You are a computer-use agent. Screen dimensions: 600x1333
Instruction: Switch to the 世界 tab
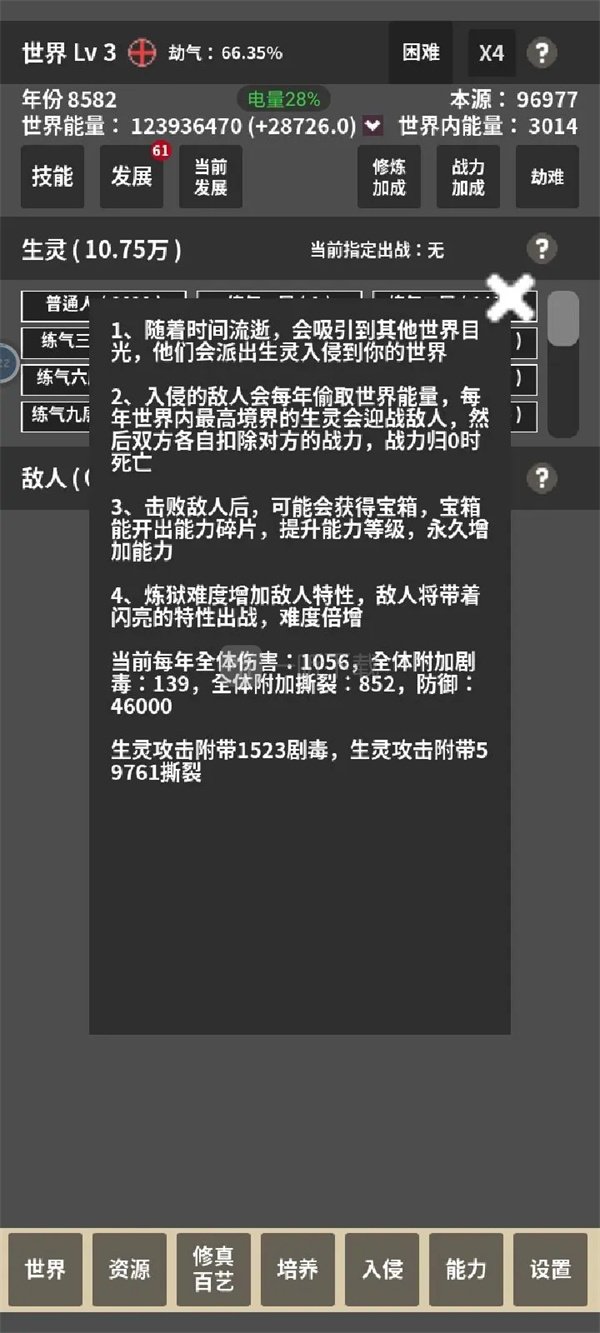coord(45,1269)
